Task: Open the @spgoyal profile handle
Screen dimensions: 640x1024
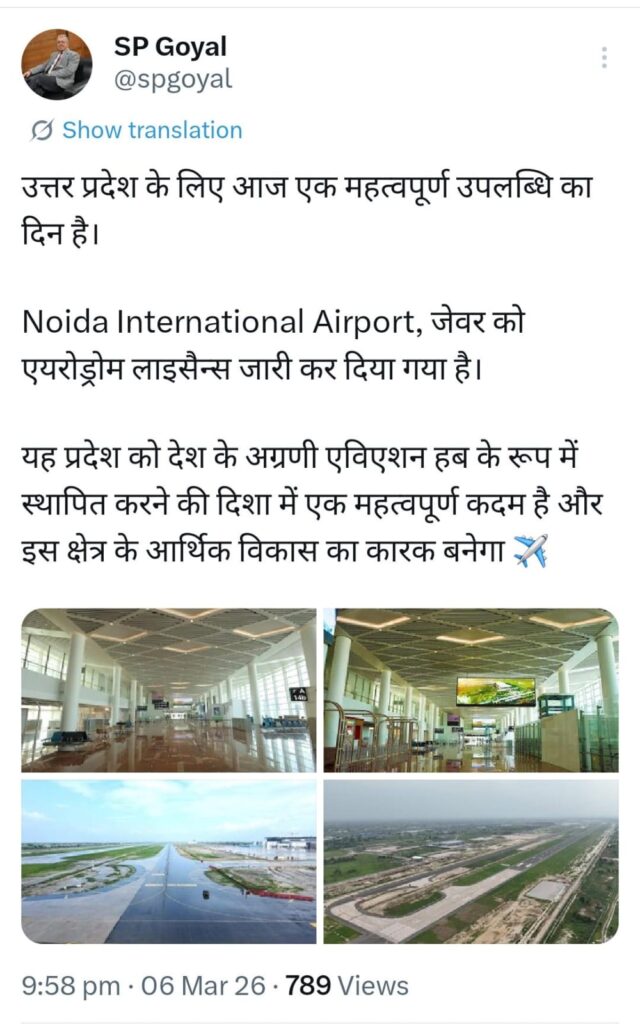Action: [x=174, y=80]
